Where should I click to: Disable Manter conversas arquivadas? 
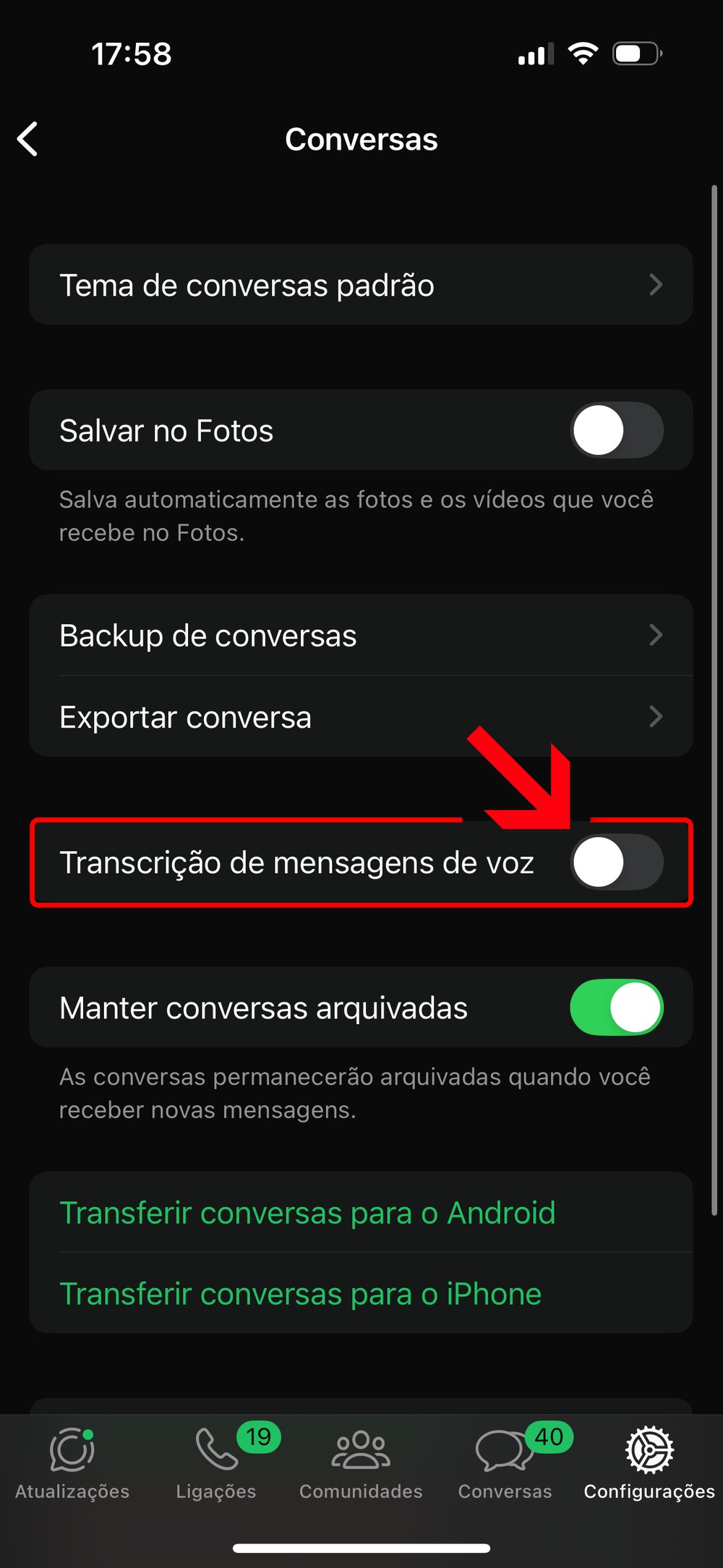pos(616,1007)
